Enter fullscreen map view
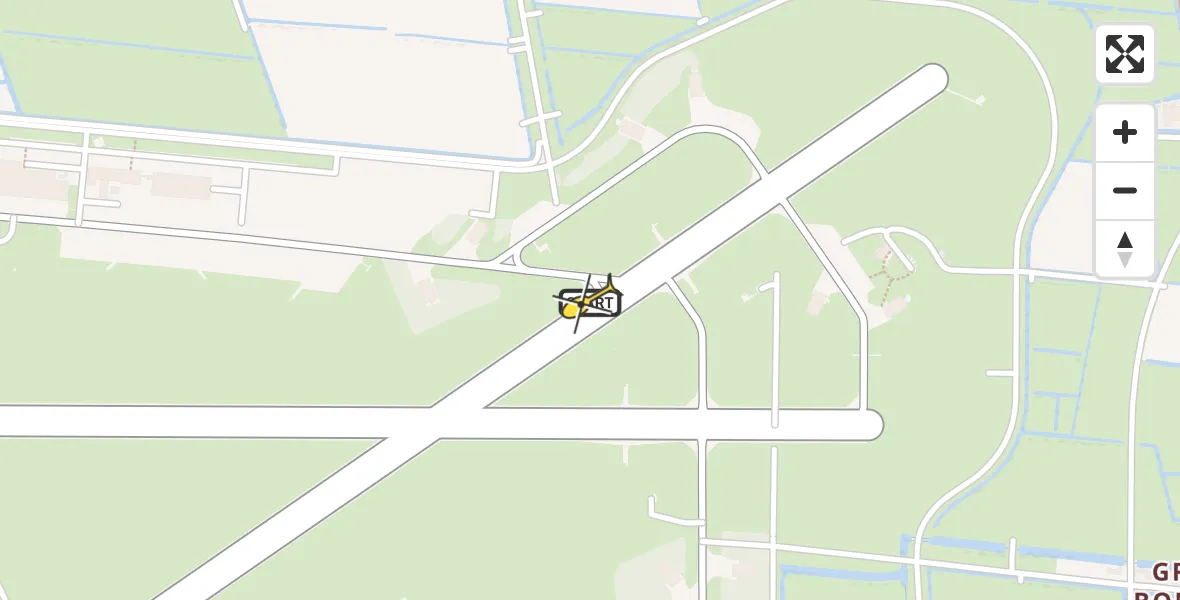The height and width of the screenshot is (600, 1180). pos(1125,54)
